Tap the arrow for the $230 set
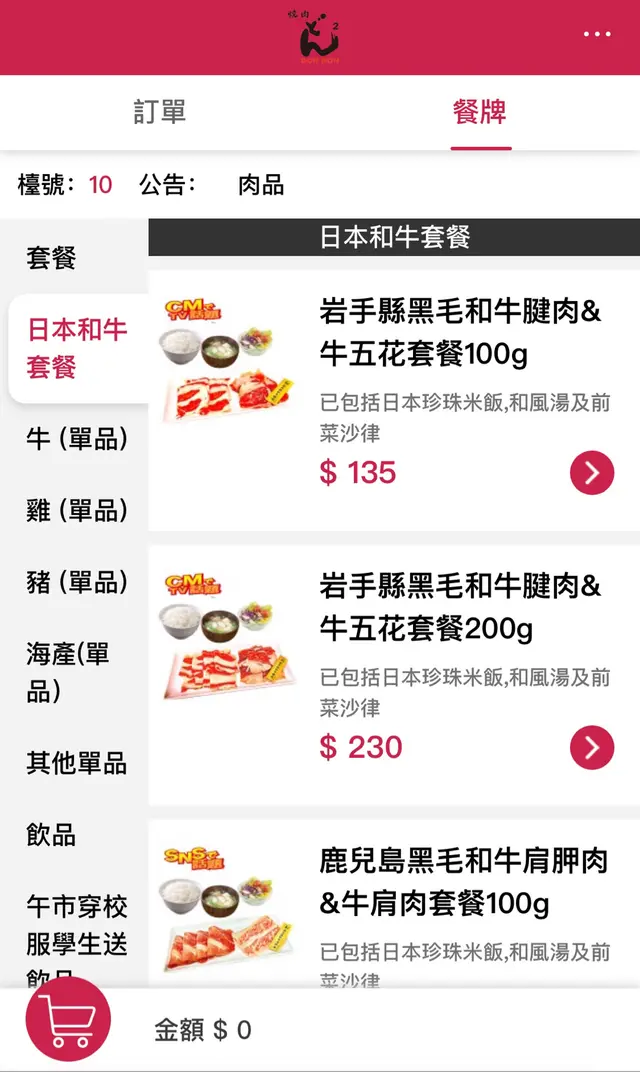The height and width of the screenshot is (1072, 640). pos(592,748)
